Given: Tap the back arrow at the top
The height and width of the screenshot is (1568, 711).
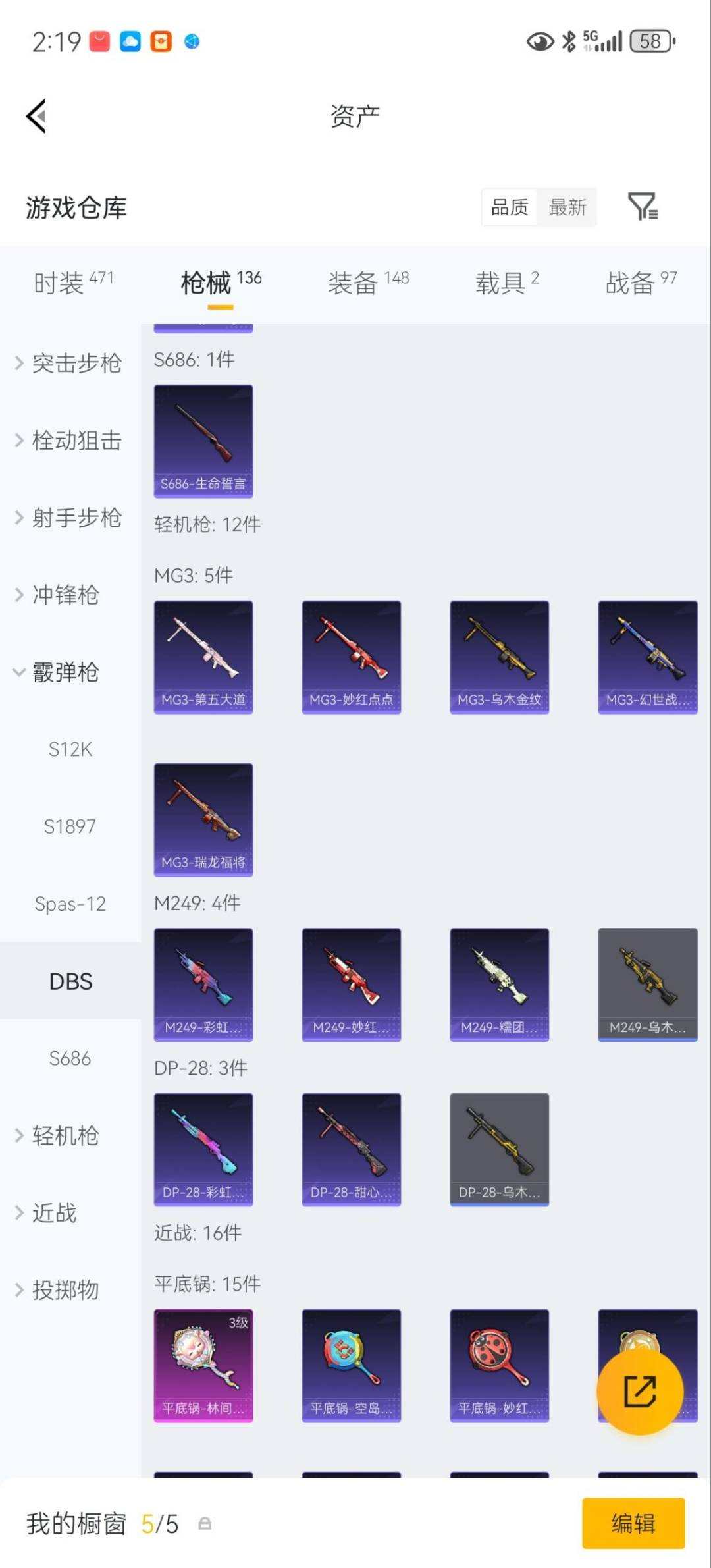Looking at the screenshot, I should tap(36, 116).
